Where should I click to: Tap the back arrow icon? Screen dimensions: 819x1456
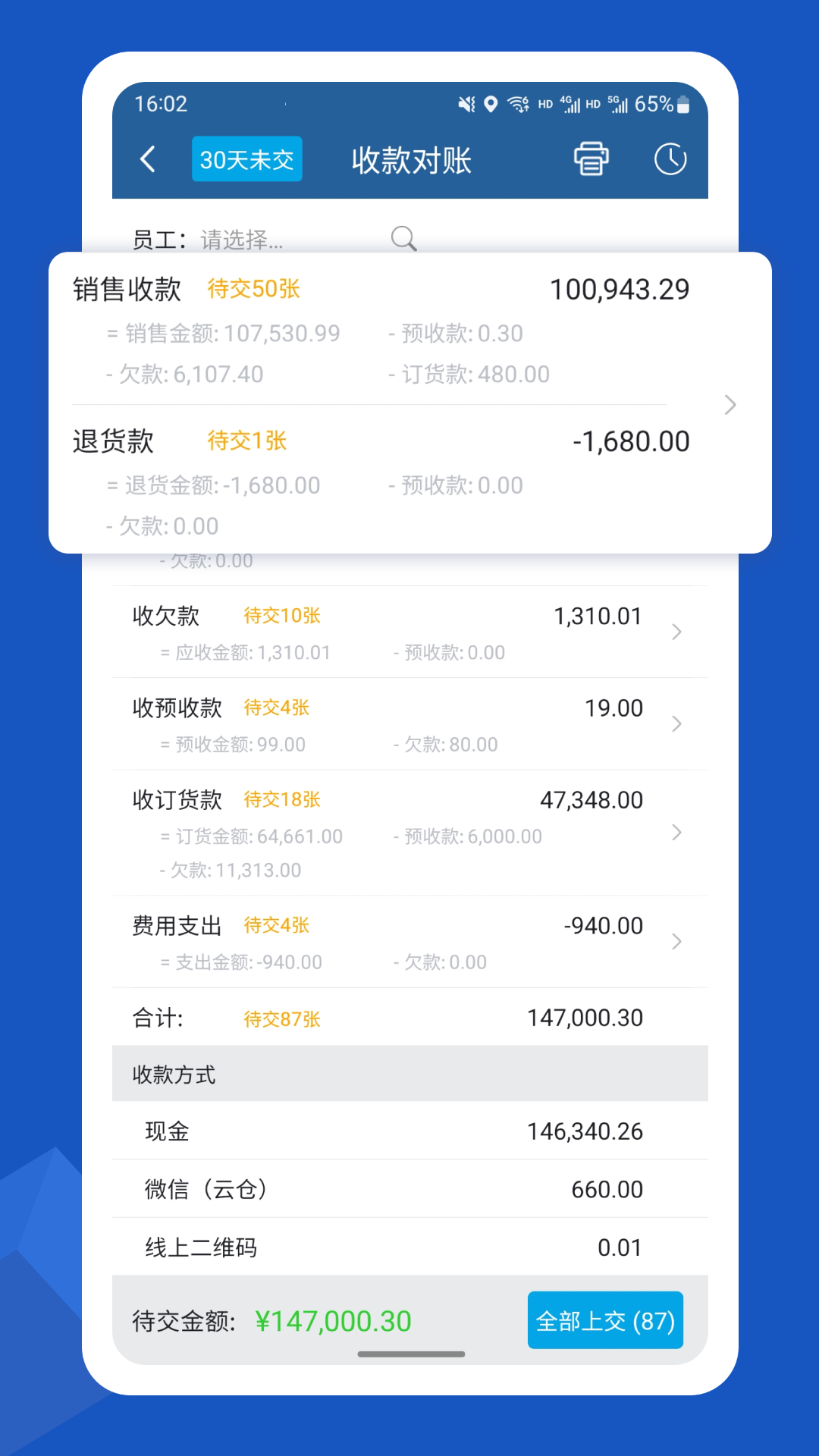tap(148, 159)
